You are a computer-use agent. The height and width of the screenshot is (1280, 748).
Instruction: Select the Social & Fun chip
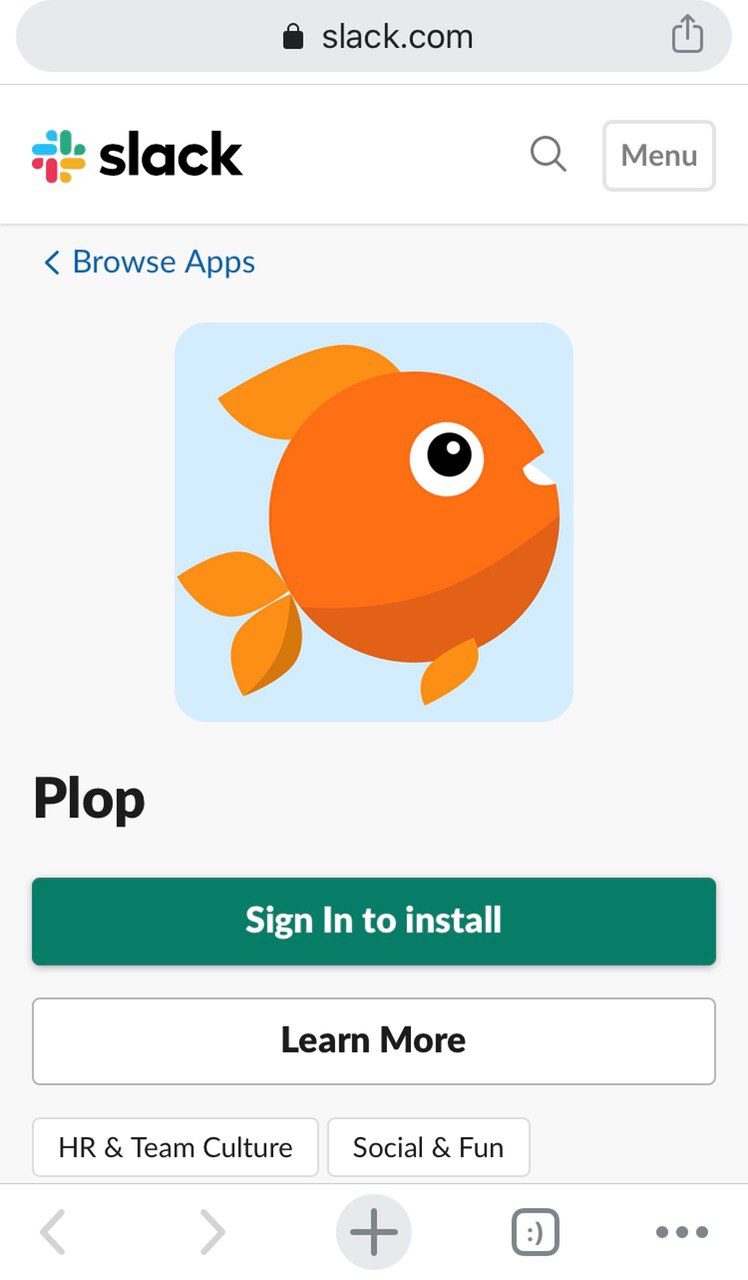tap(428, 1147)
